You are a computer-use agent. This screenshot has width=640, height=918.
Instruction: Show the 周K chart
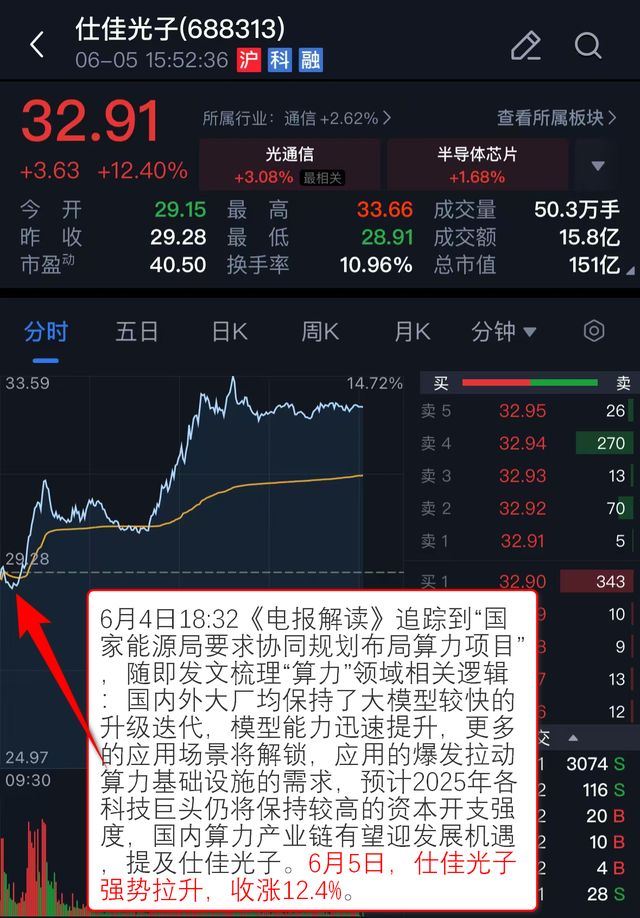click(320, 332)
